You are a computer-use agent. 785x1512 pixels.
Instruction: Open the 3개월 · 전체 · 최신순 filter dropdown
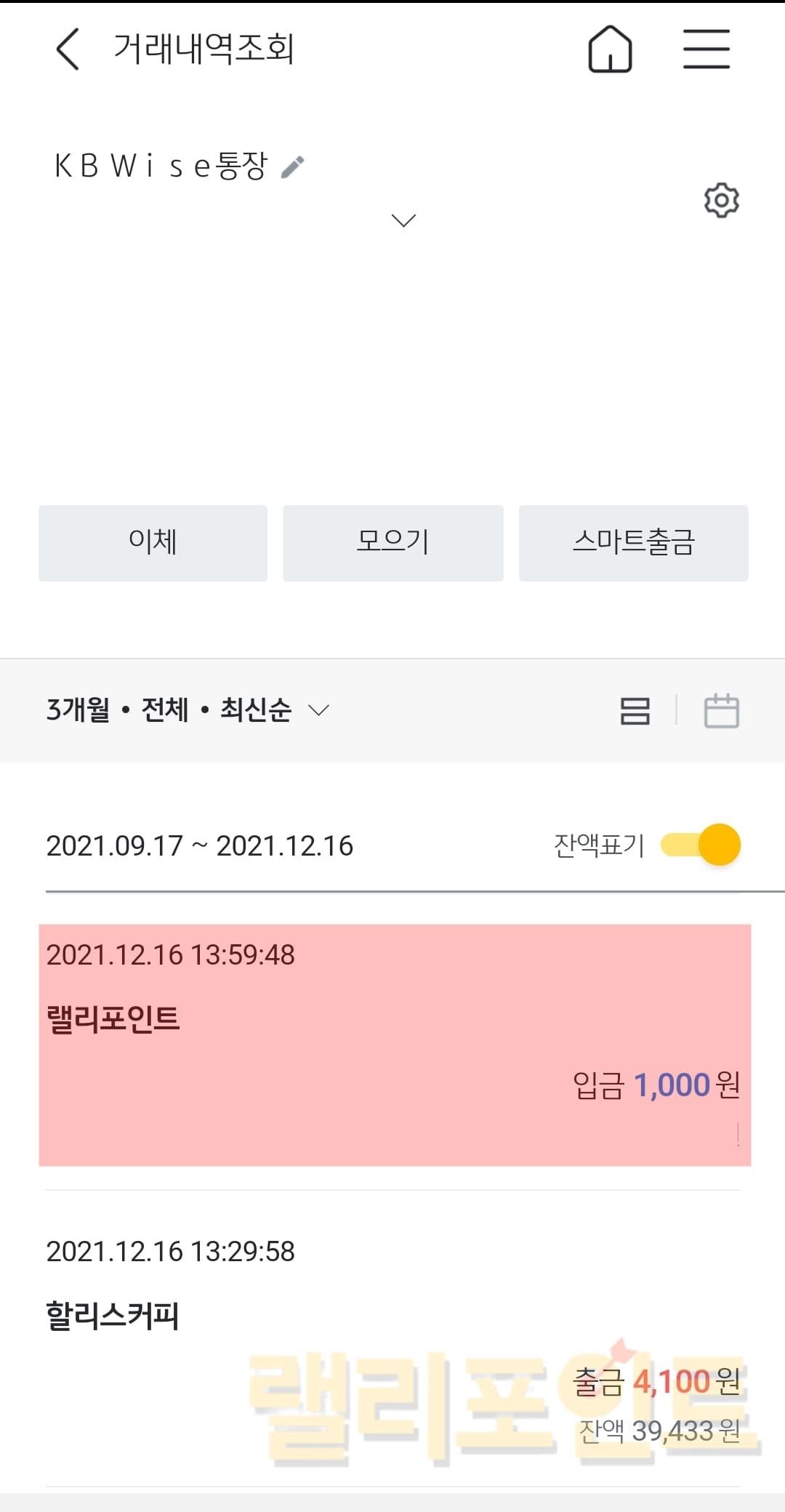click(x=188, y=710)
